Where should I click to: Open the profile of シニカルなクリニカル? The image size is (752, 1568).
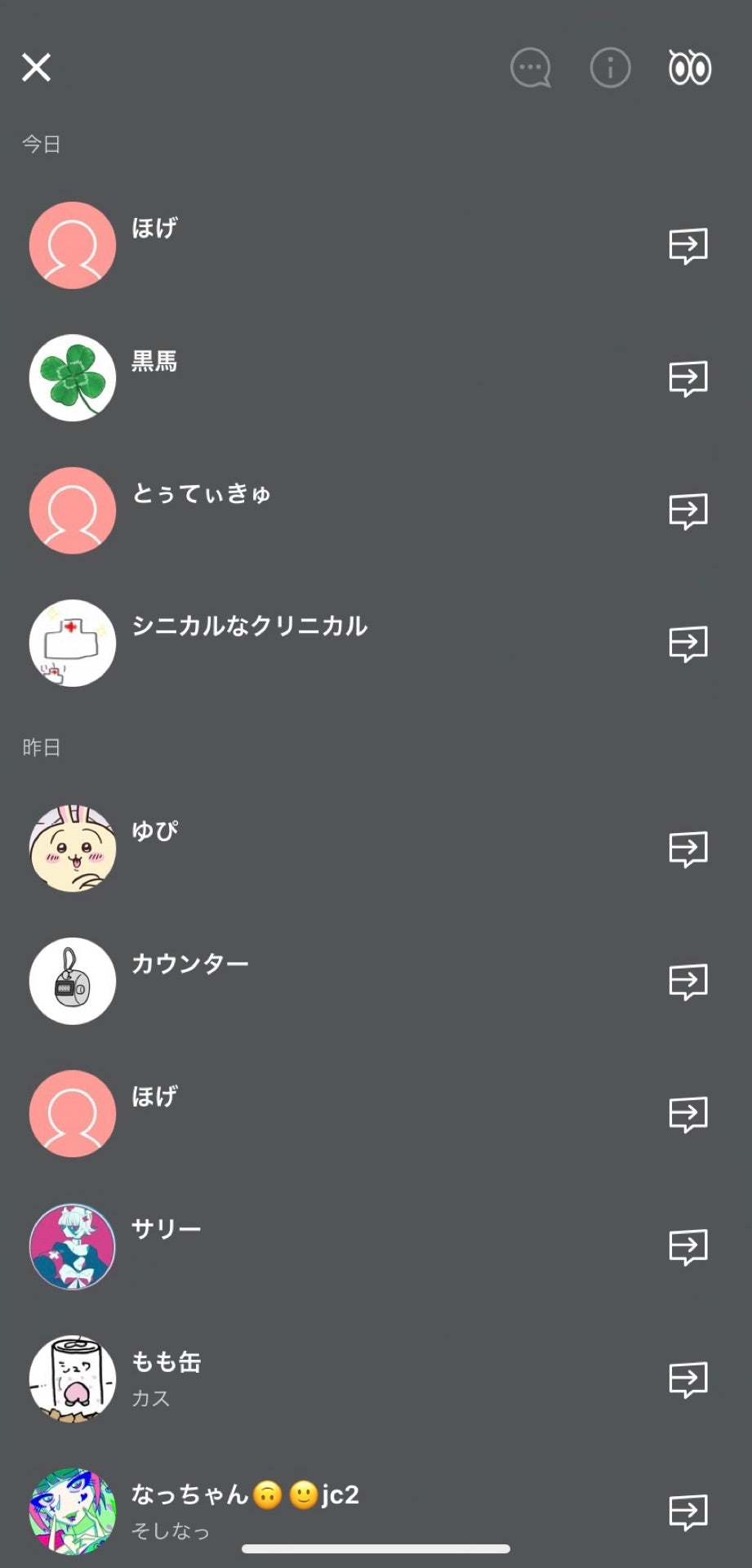(251, 628)
